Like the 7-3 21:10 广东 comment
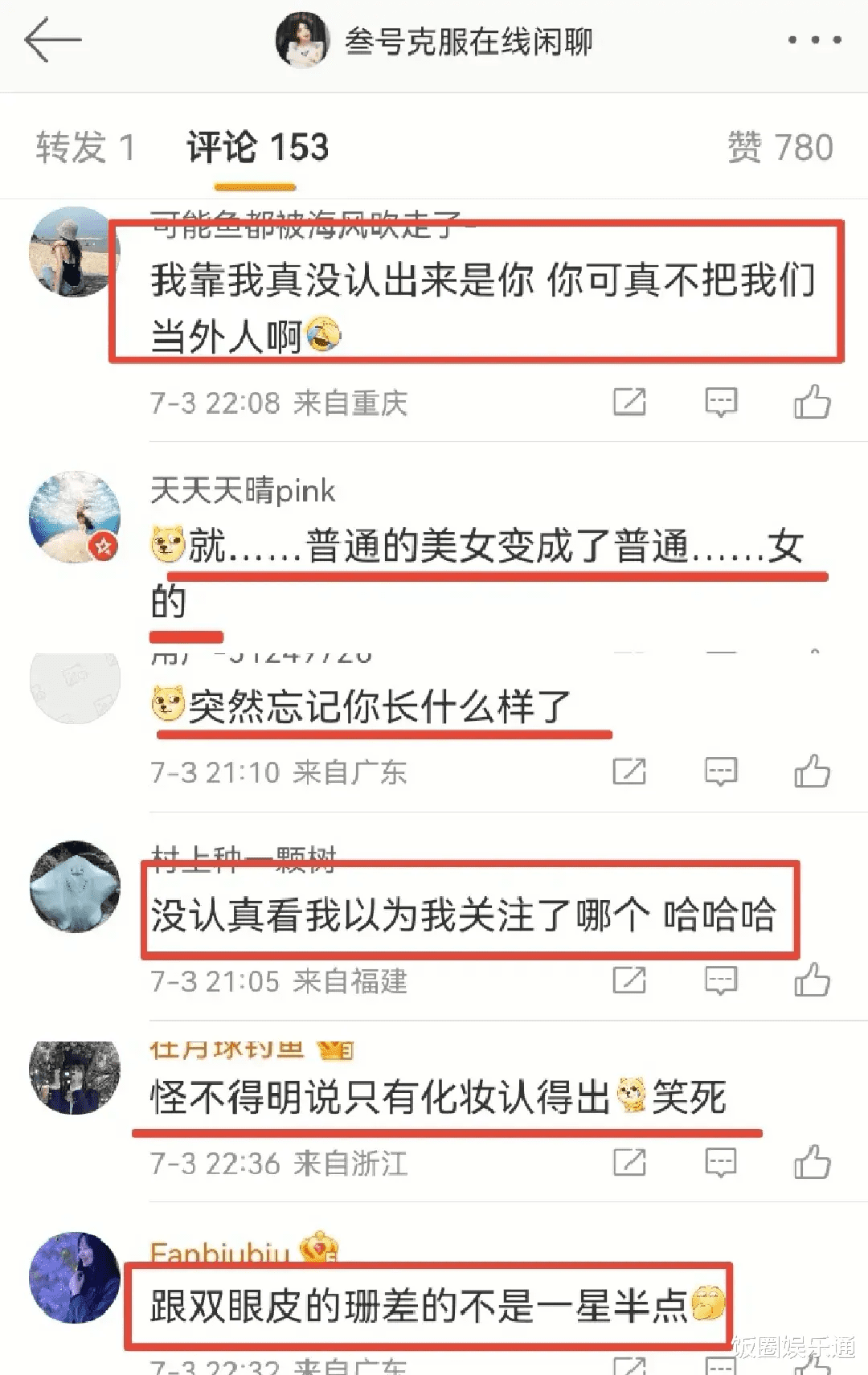Image resolution: width=868 pixels, height=1375 pixels. point(812,772)
